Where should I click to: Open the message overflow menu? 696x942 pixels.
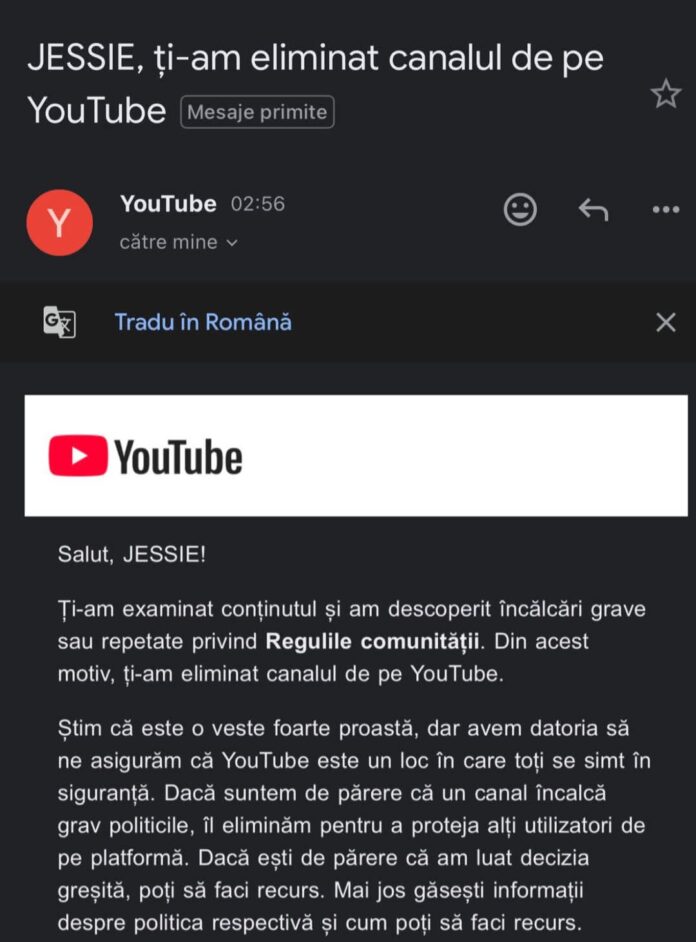(x=665, y=209)
